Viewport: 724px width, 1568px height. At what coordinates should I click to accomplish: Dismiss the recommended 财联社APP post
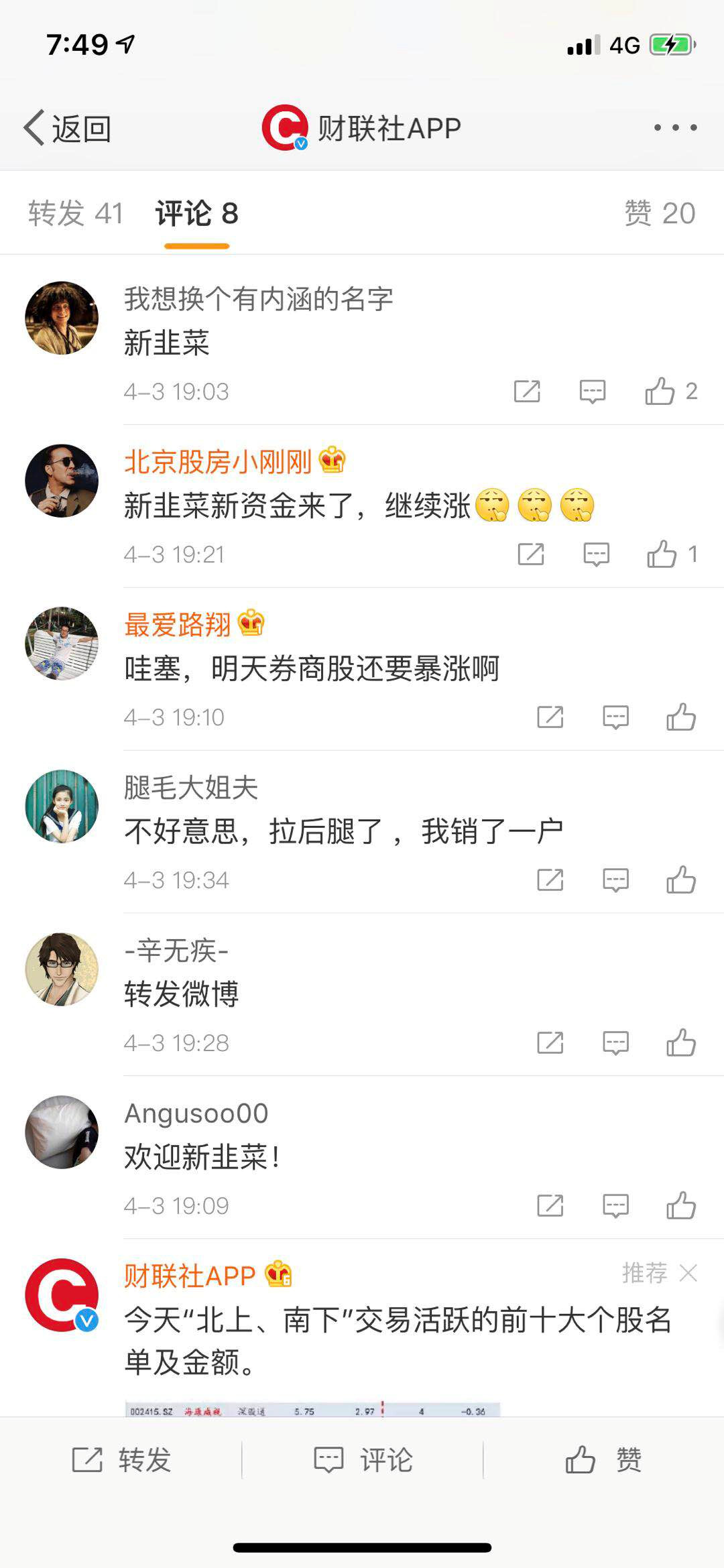(688, 1273)
